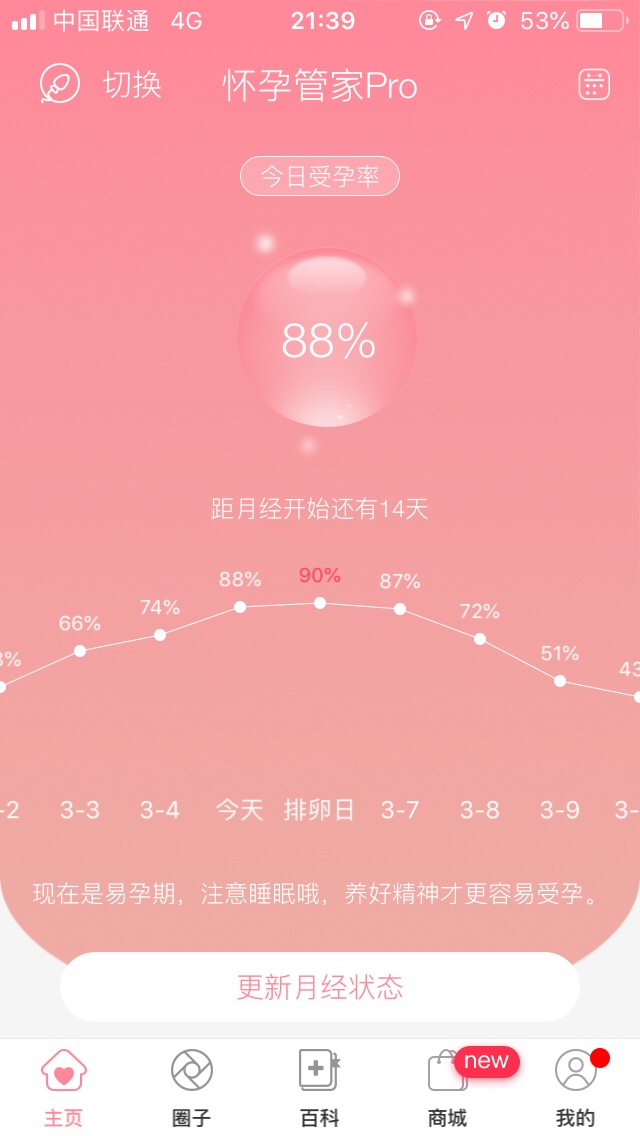640x1136 pixels.
Task: Go to the 商城 tab
Action: pos(447,1088)
